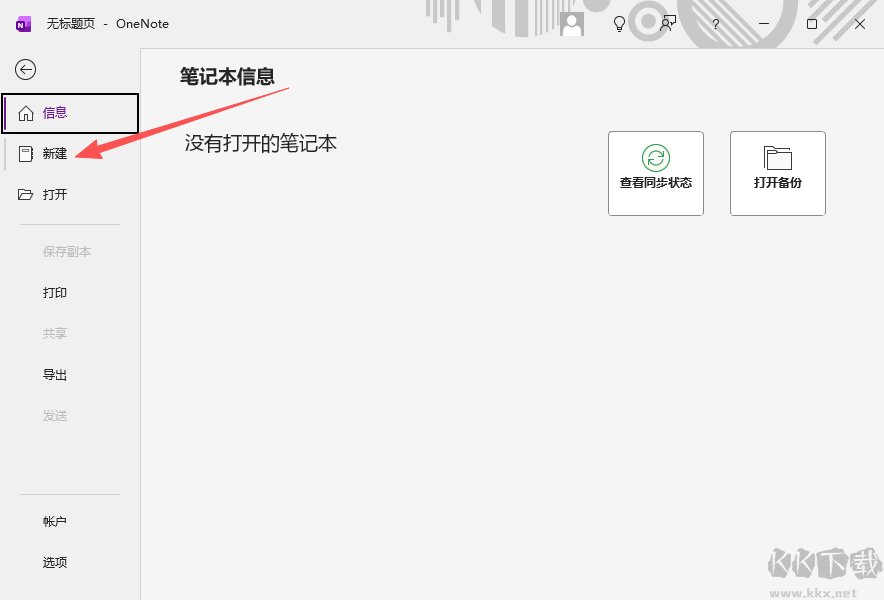Open 选项 at the bottom of the sidebar
884x600 pixels.
pyautogui.click(x=55, y=562)
